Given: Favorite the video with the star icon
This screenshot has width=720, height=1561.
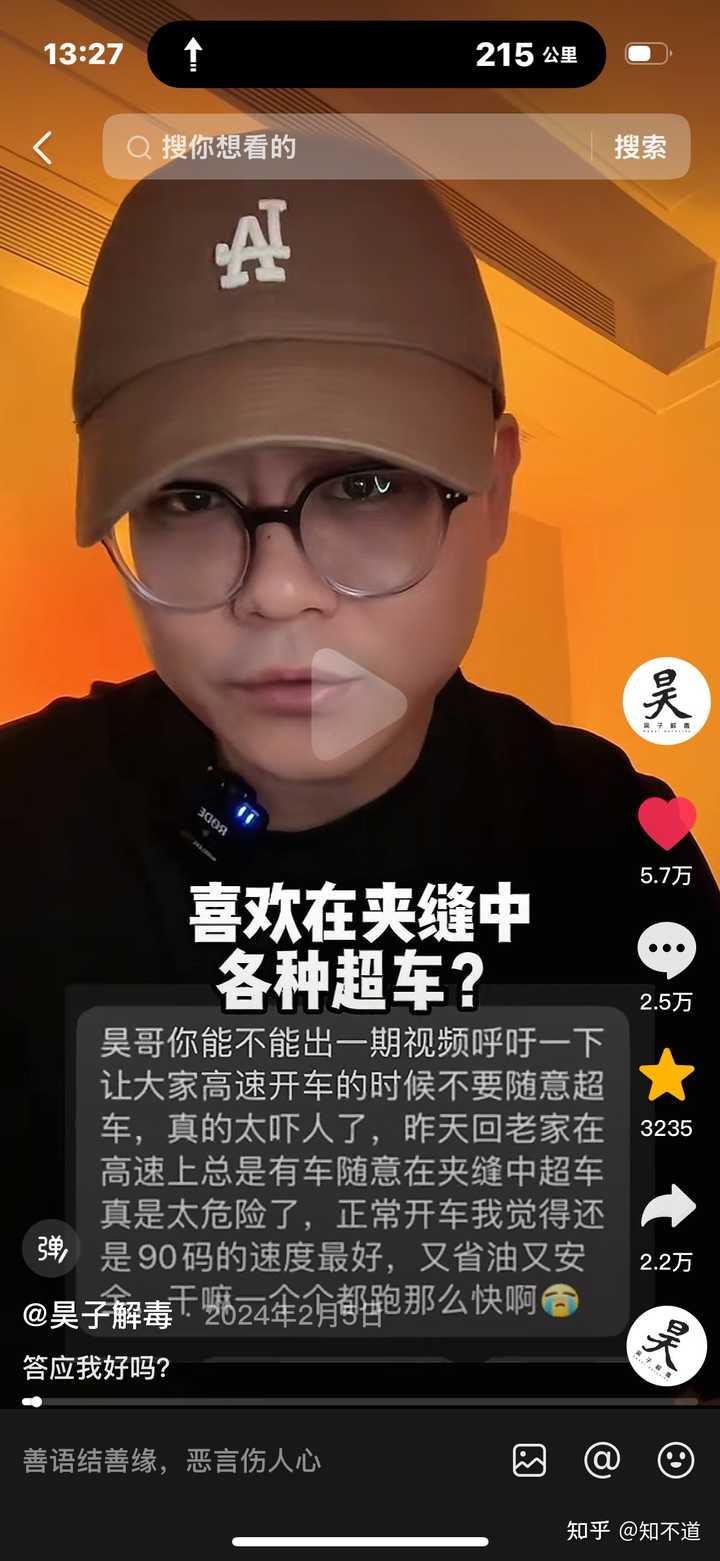Looking at the screenshot, I should coord(666,1078).
